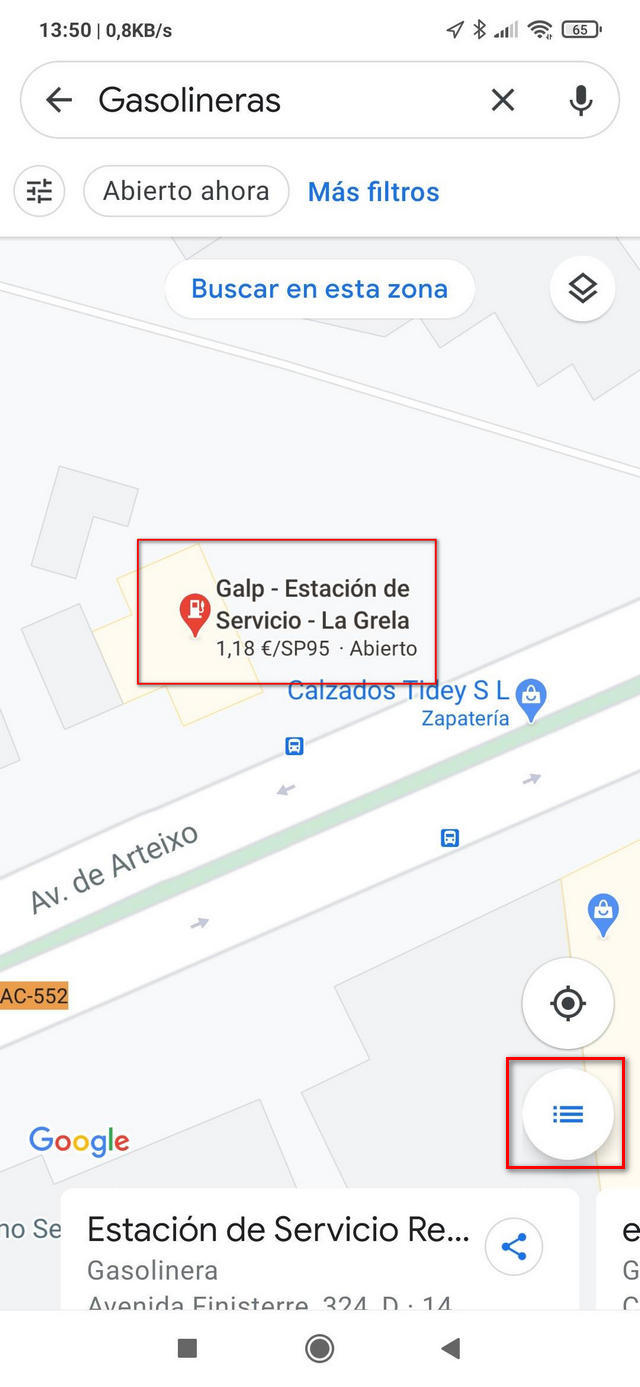Open Calzados Tidey S L shoe store marker

pyautogui.click(x=531, y=699)
